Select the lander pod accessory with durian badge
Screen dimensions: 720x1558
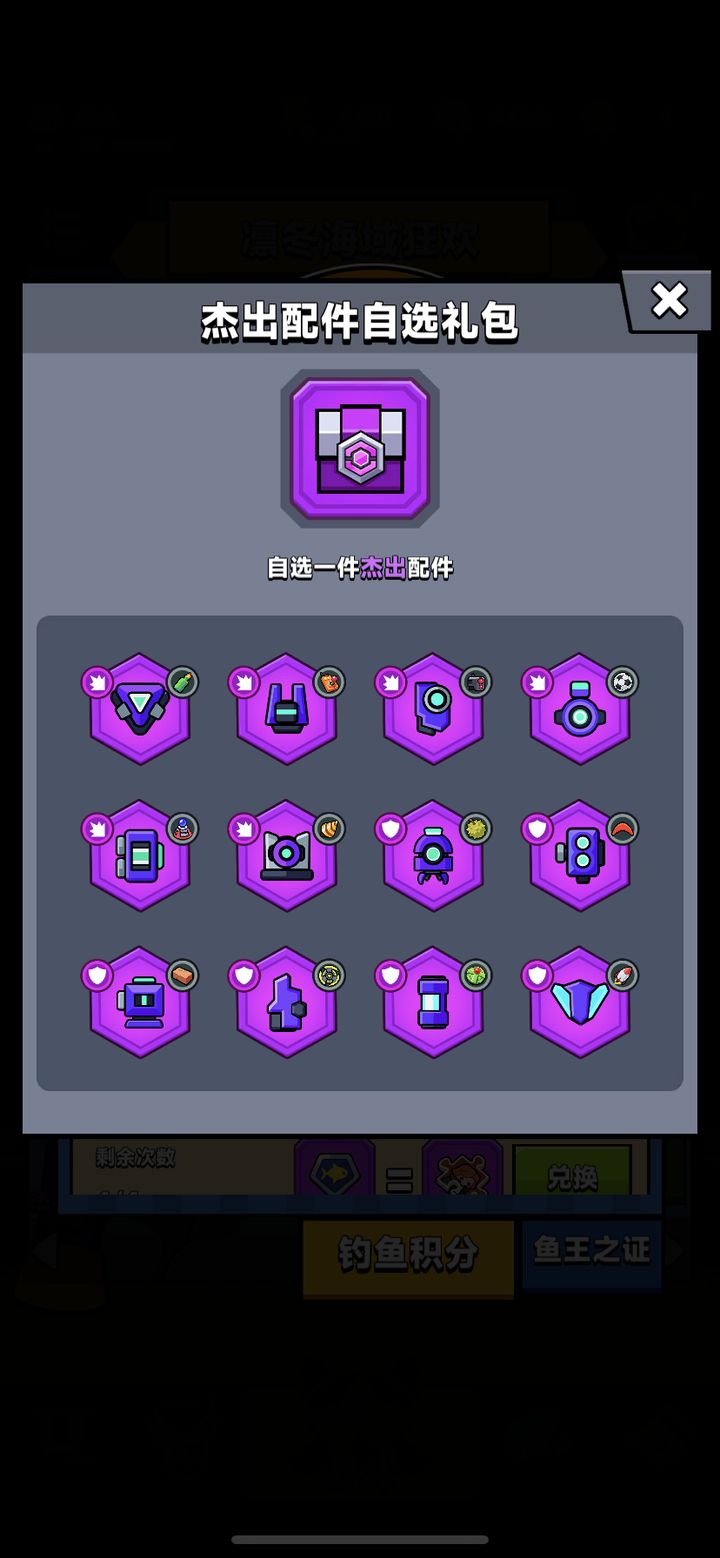[433, 855]
